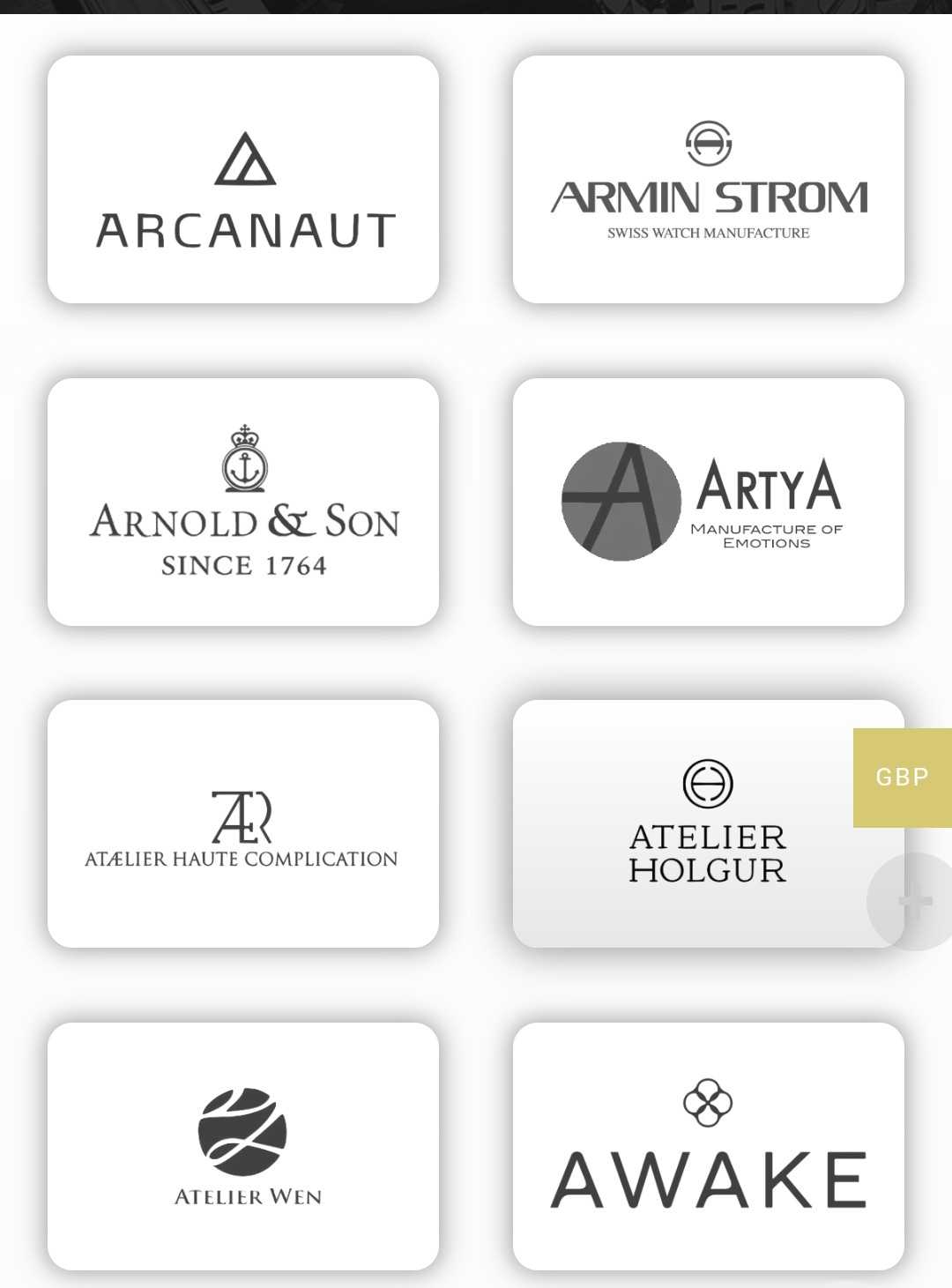Open the Arcanaut brand card

tap(243, 180)
